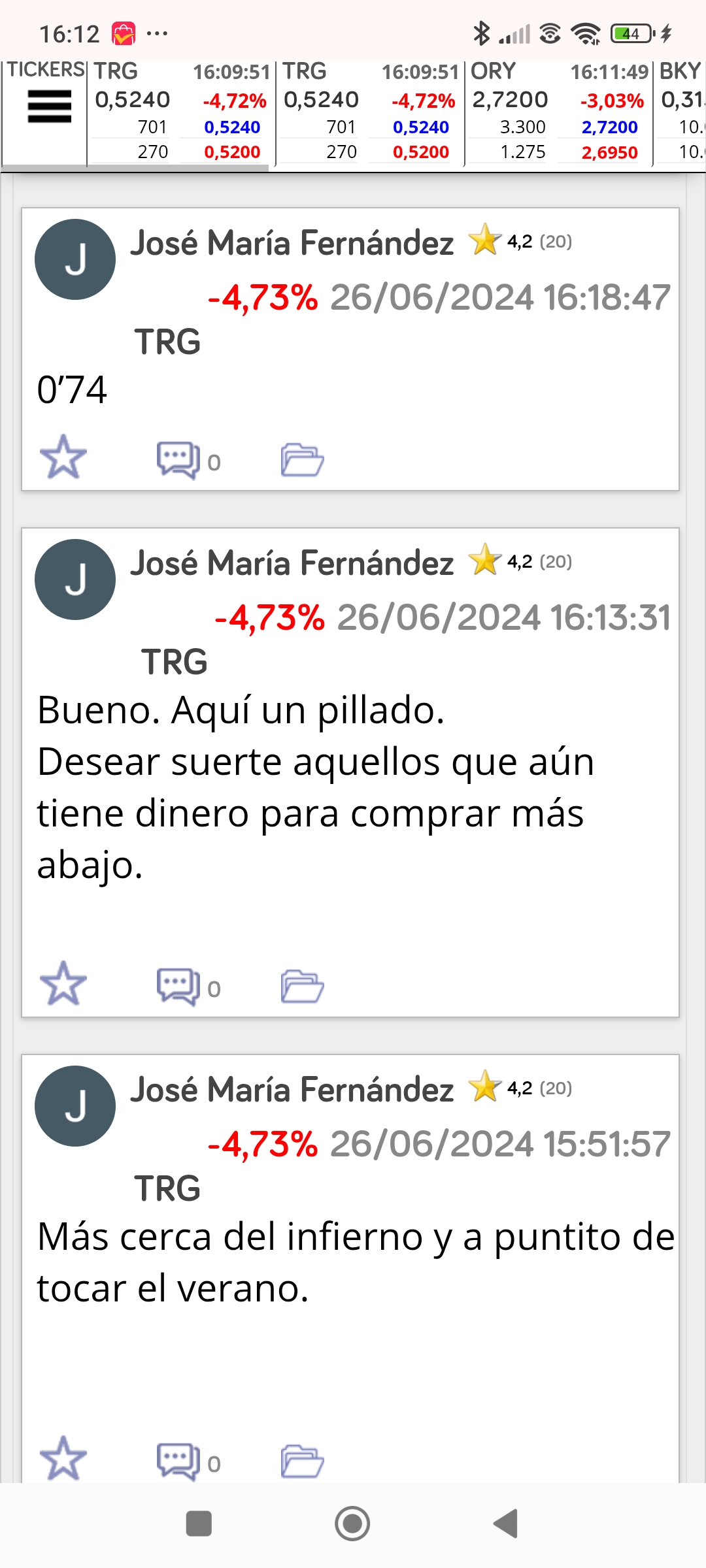Open José María Fernández's profile from the 16:18:47 post
This screenshot has width=706, height=1568.
coord(292,243)
